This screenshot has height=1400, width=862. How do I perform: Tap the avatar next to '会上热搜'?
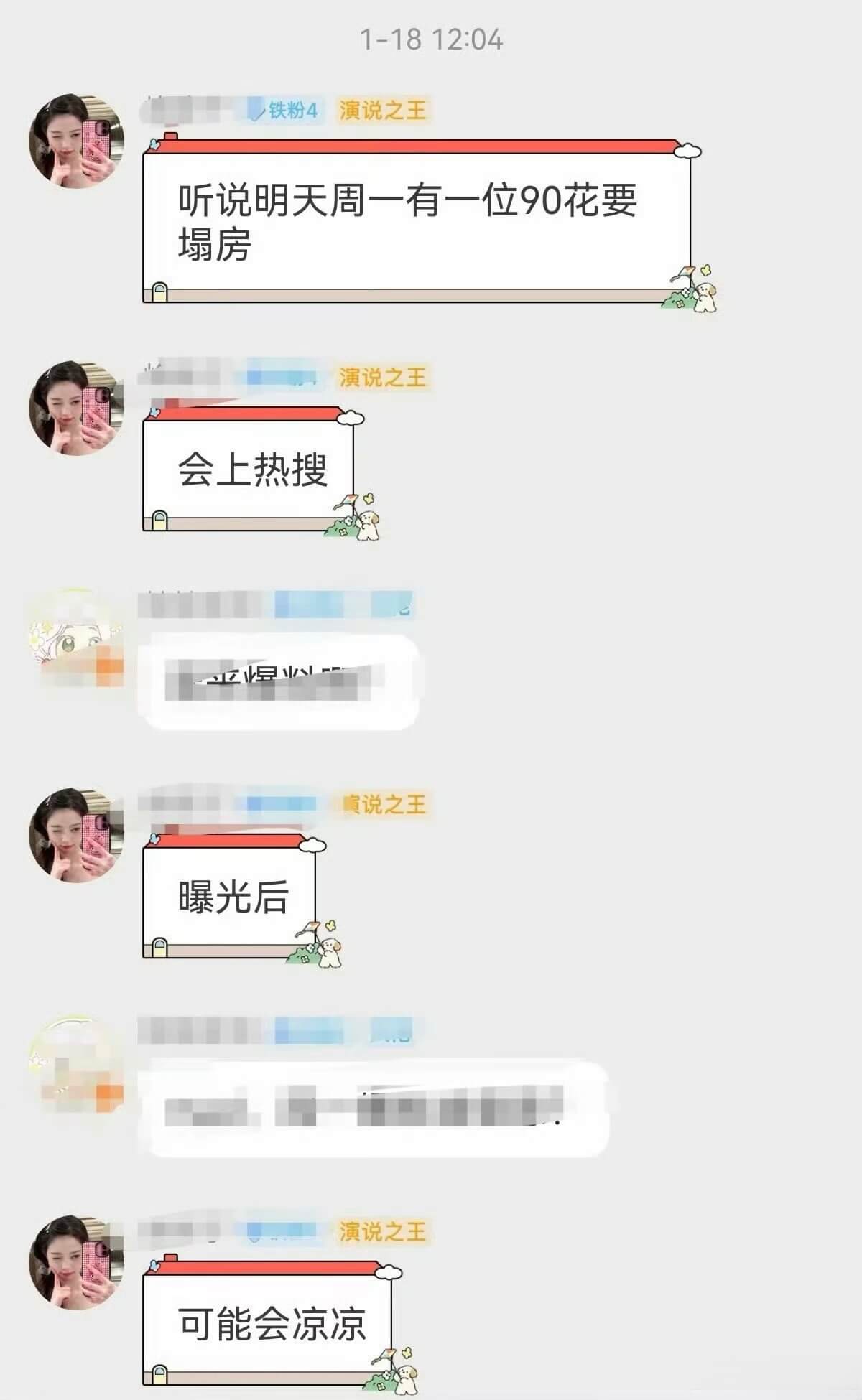[x=76, y=408]
